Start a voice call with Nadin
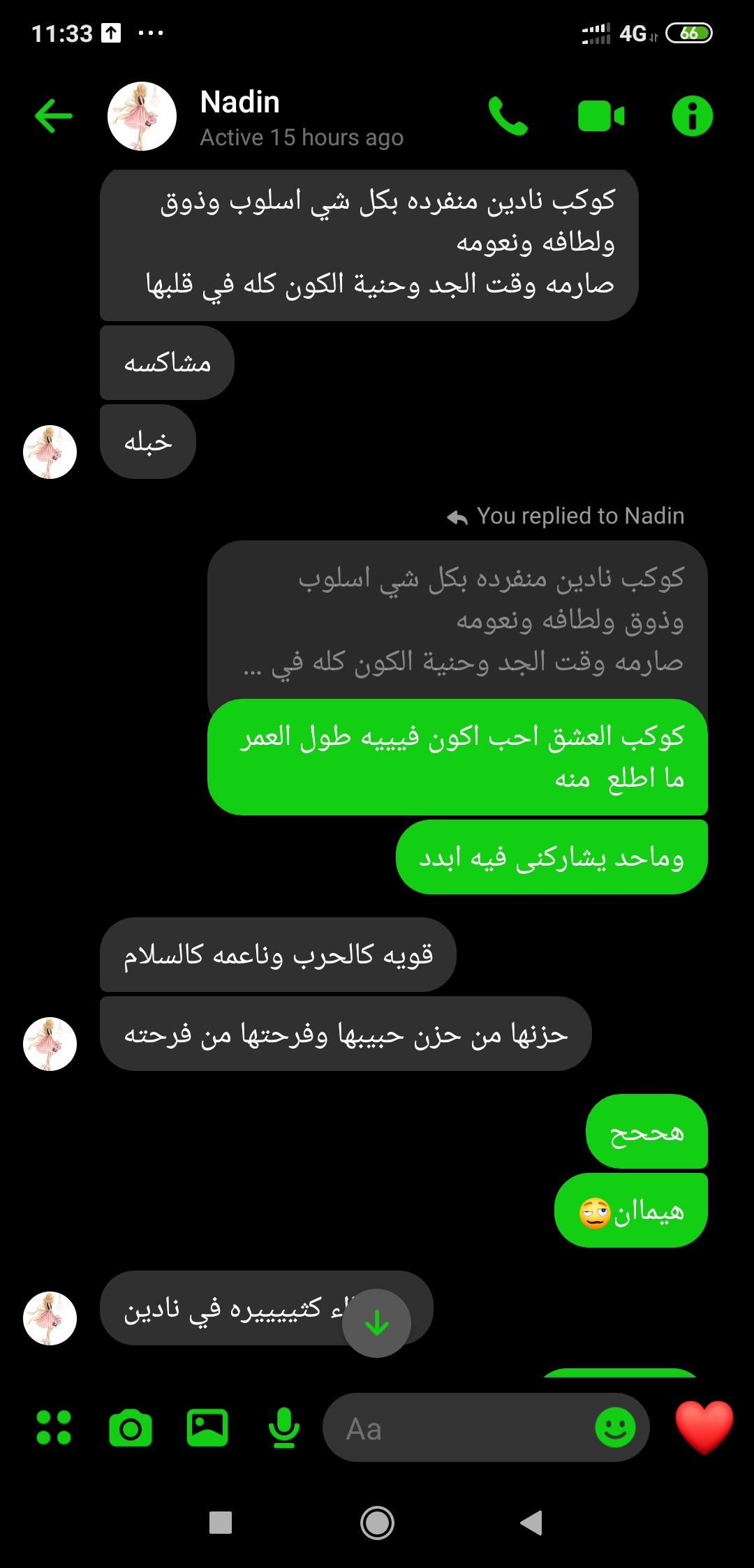Screen dimensions: 754x1568 pyautogui.click(x=508, y=116)
